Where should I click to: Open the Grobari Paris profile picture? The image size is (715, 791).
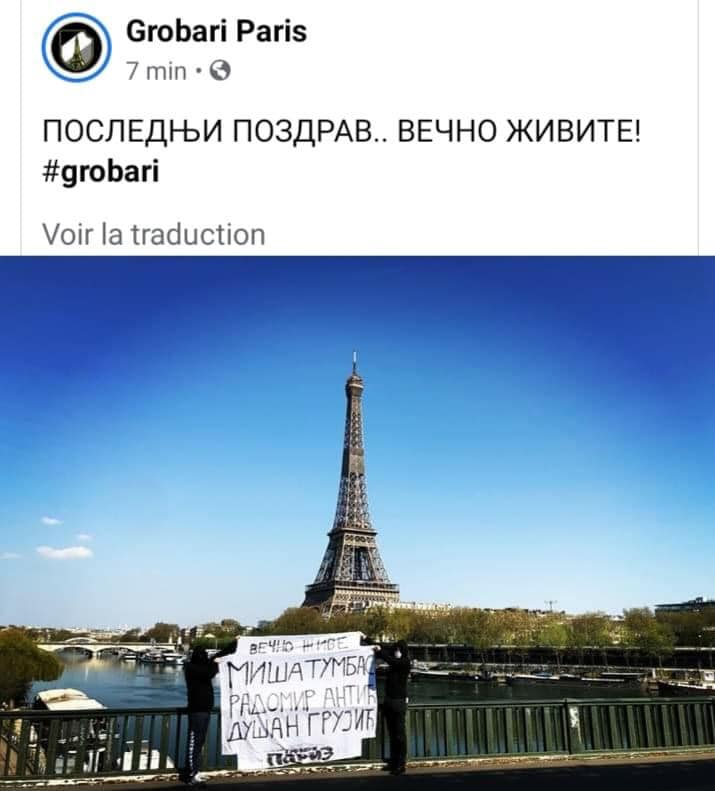76,47
